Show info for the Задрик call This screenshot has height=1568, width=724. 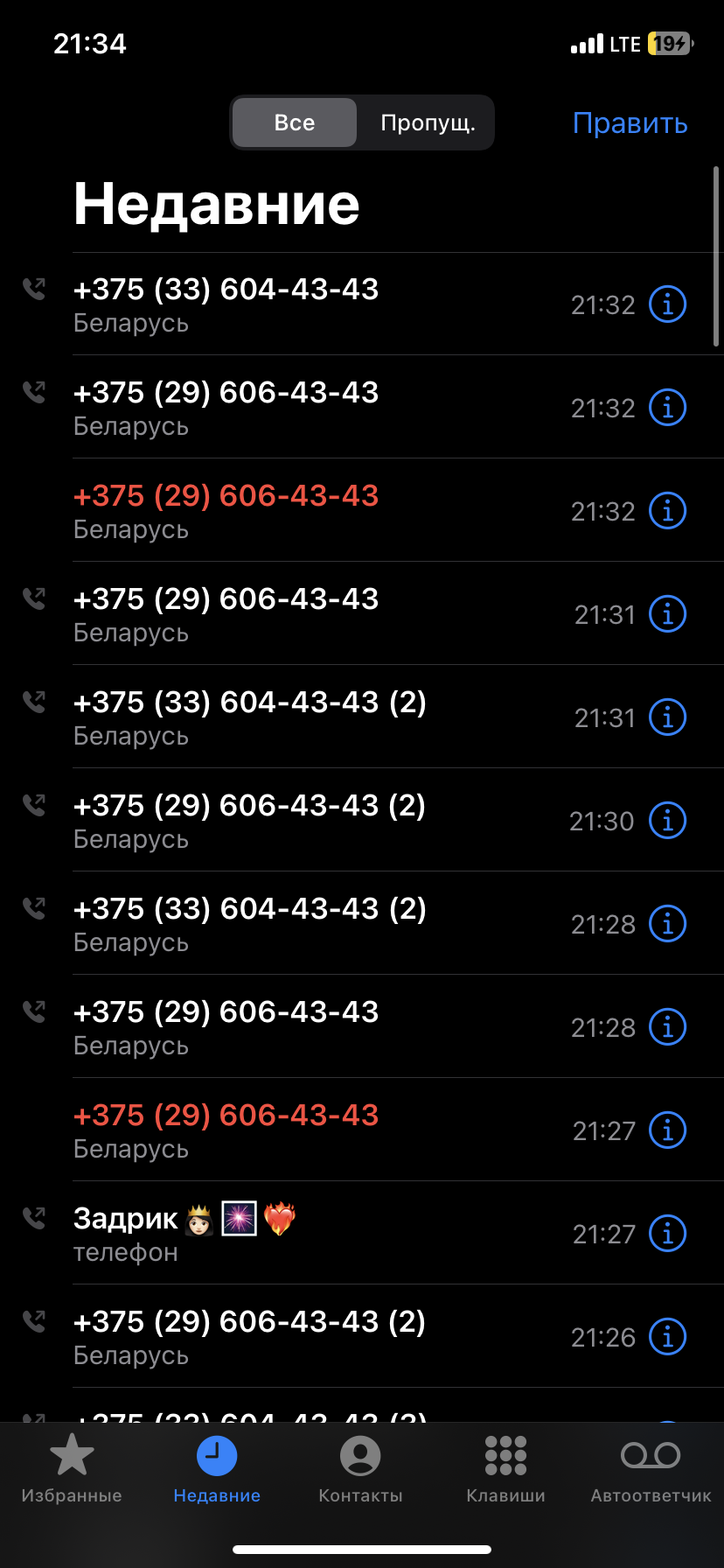(668, 1234)
